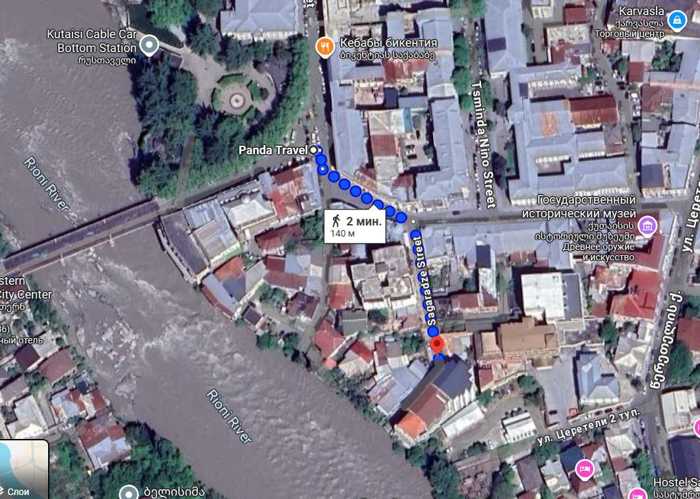
Task: Open the State Historical Museum marker
Action: (x=648, y=223)
